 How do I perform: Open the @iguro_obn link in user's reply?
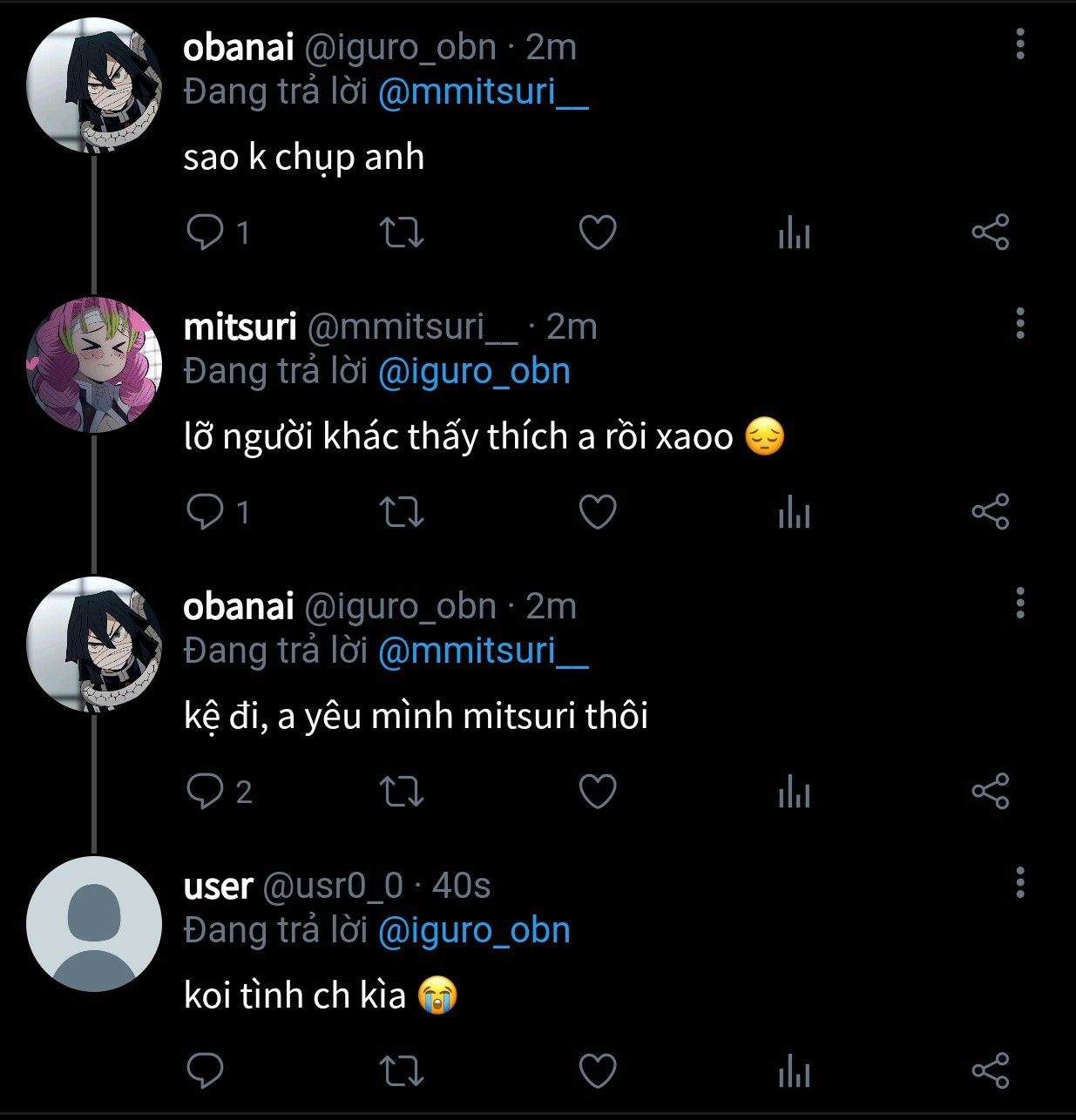[x=474, y=931]
